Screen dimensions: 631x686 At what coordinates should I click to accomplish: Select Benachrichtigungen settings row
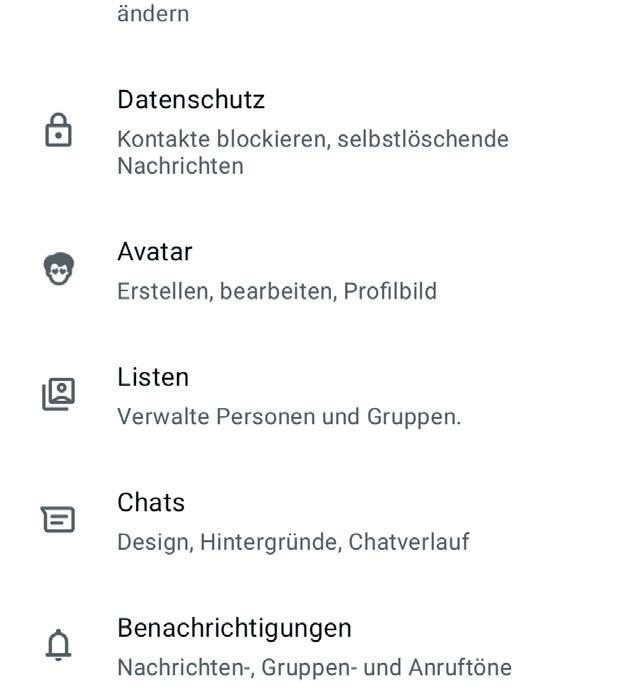click(234, 628)
